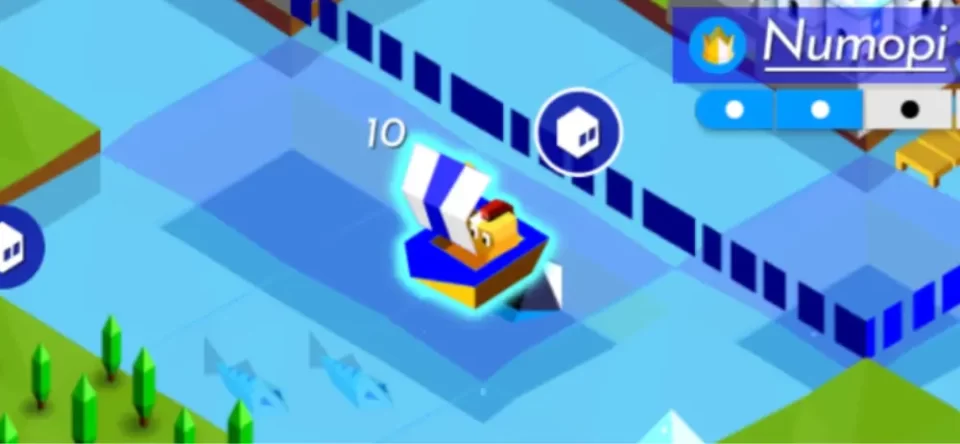Tap the move marker next to the boat
Viewport: 960px width, 444px height.
coord(579,131)
